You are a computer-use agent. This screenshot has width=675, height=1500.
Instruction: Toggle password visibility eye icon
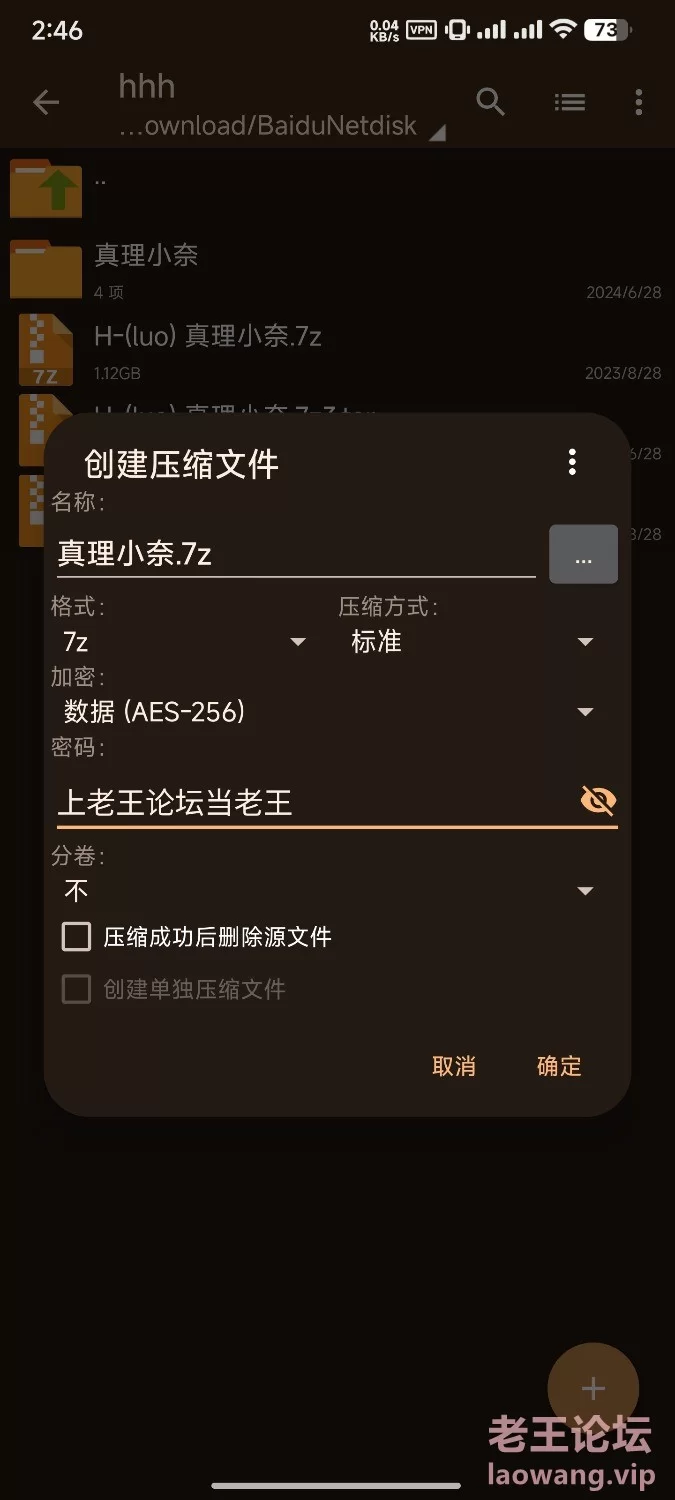click(x=598, y=801)
